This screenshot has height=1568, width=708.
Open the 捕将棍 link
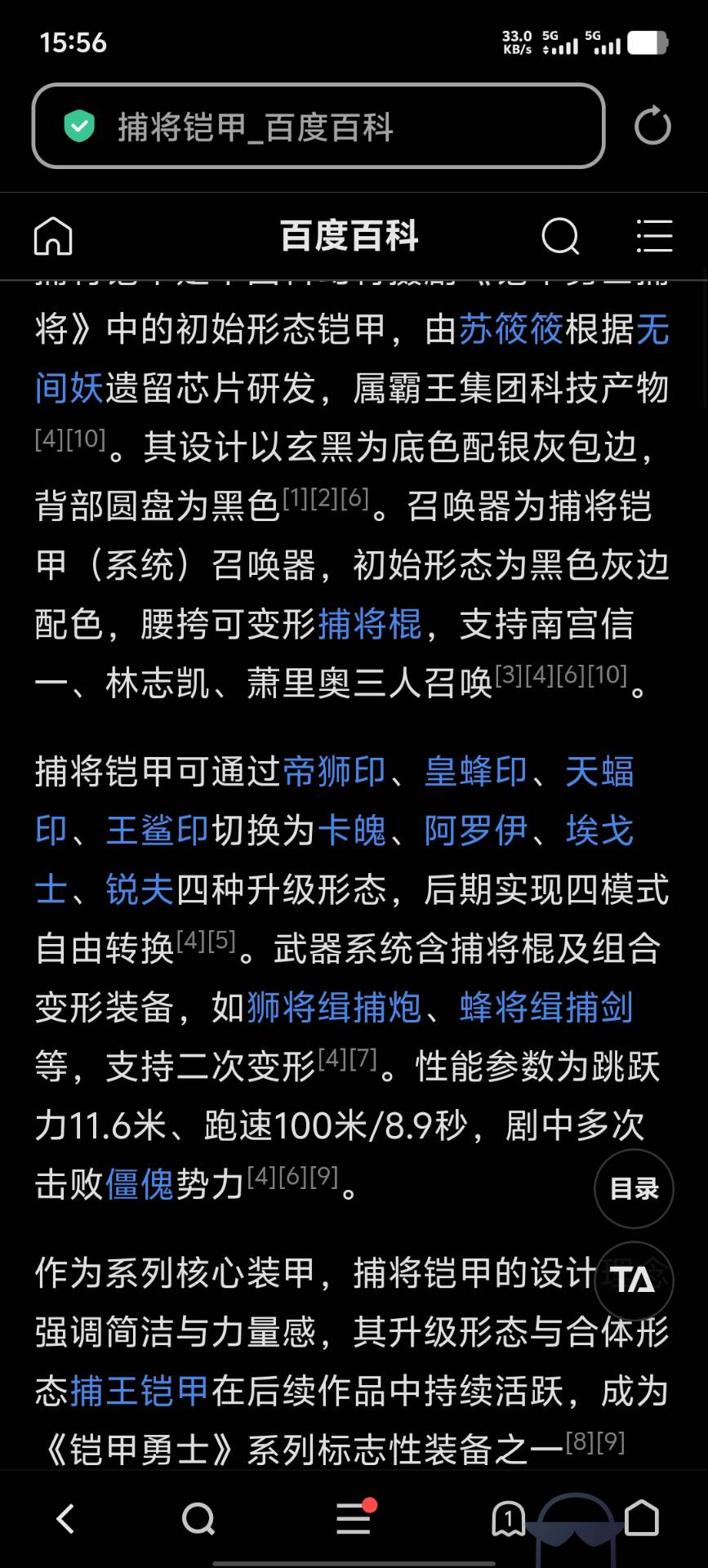click(x=370, y=624)
